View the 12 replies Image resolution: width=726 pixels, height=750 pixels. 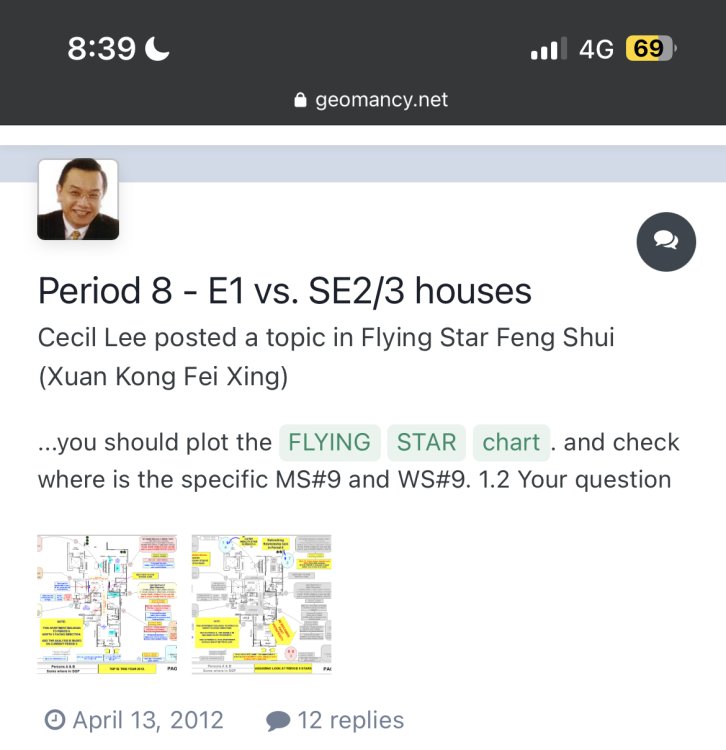click(x=335, y=720)
